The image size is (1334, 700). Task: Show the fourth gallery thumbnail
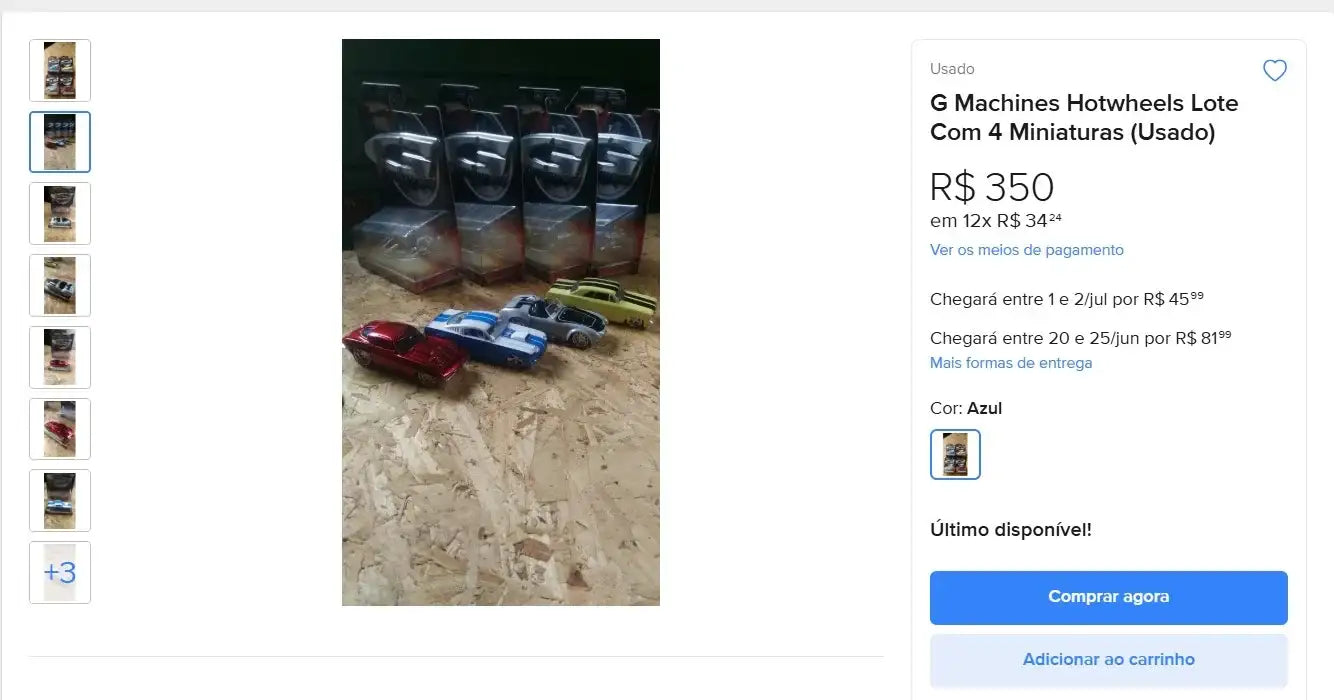[x=60, y=285]
